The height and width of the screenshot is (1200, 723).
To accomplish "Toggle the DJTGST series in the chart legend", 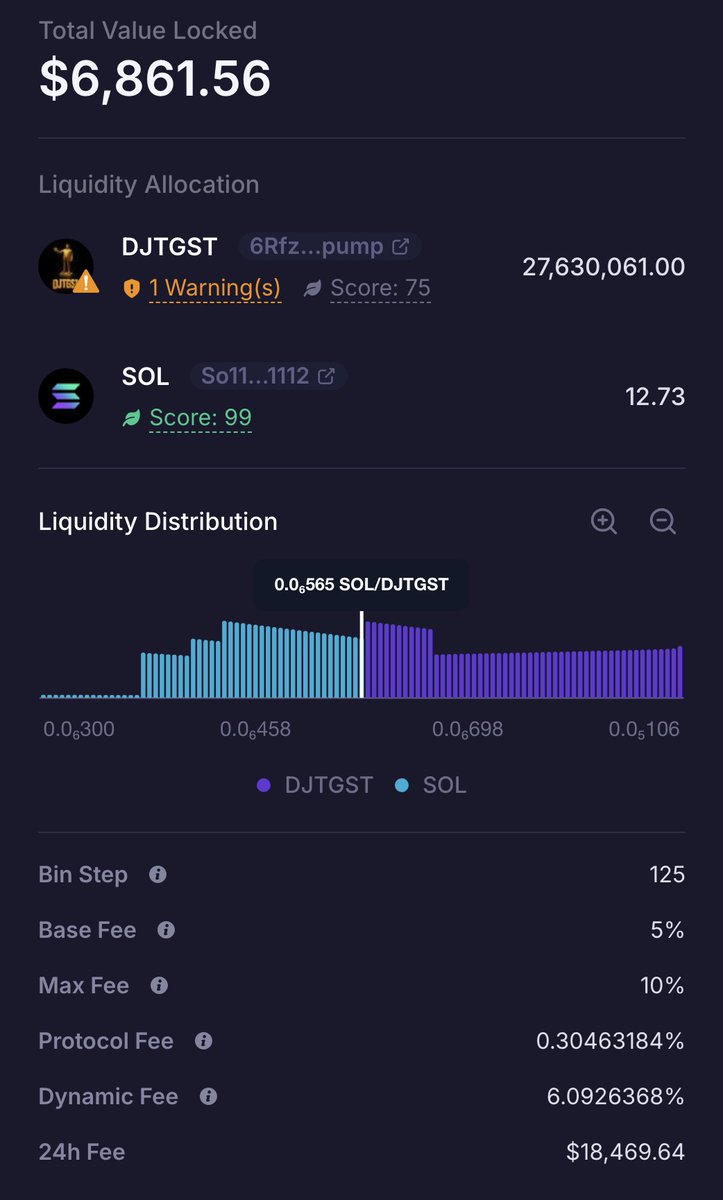I will point(314,785).
